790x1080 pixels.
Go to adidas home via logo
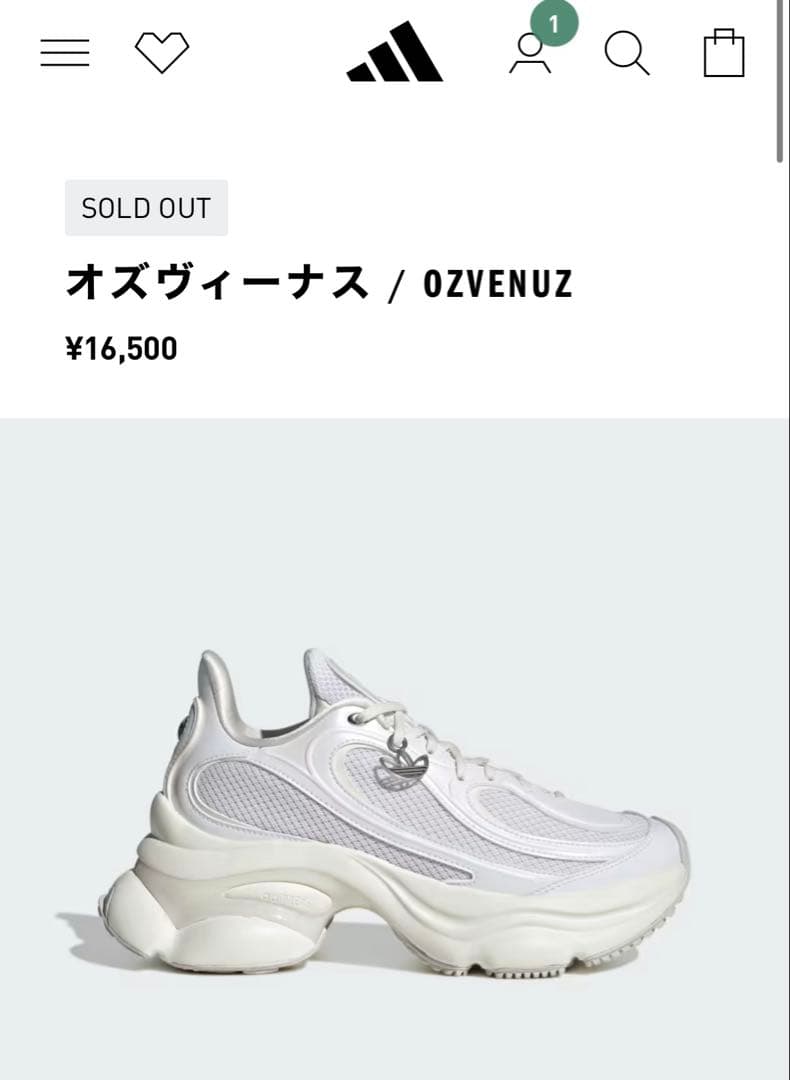tap(395, 52)
